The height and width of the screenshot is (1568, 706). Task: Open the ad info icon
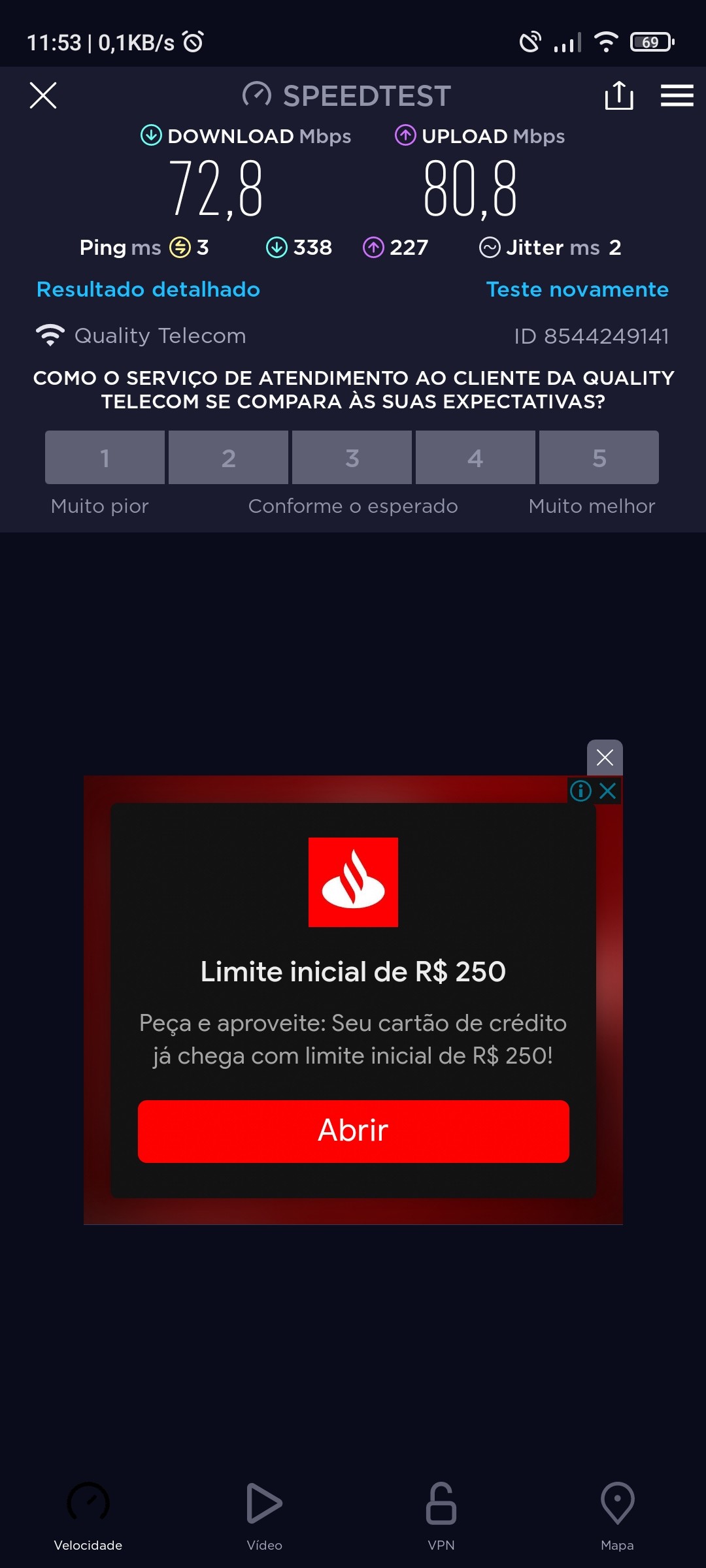pos(580,791)
